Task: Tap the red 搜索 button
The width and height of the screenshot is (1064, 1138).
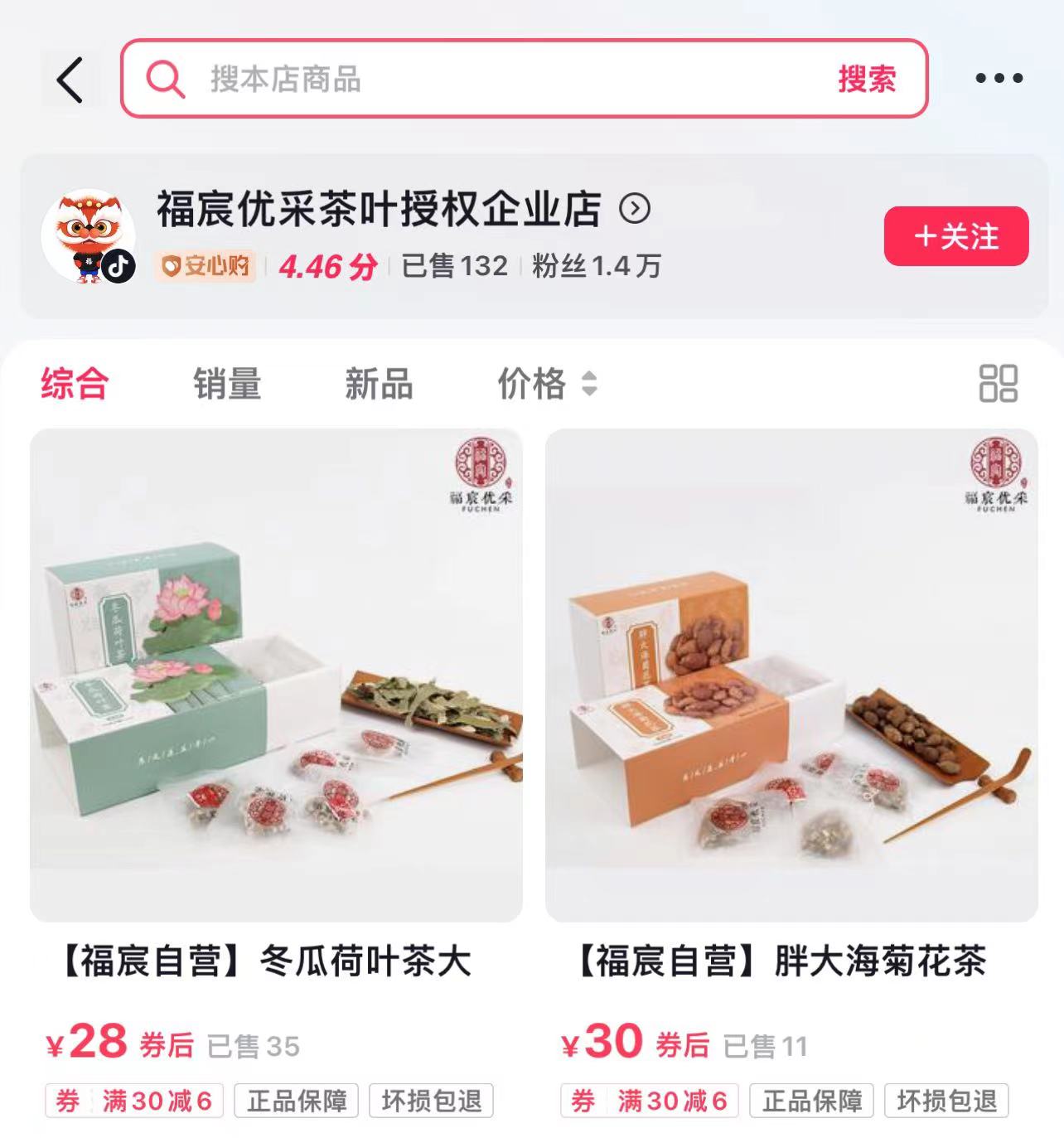Action: tap(867, 80)
